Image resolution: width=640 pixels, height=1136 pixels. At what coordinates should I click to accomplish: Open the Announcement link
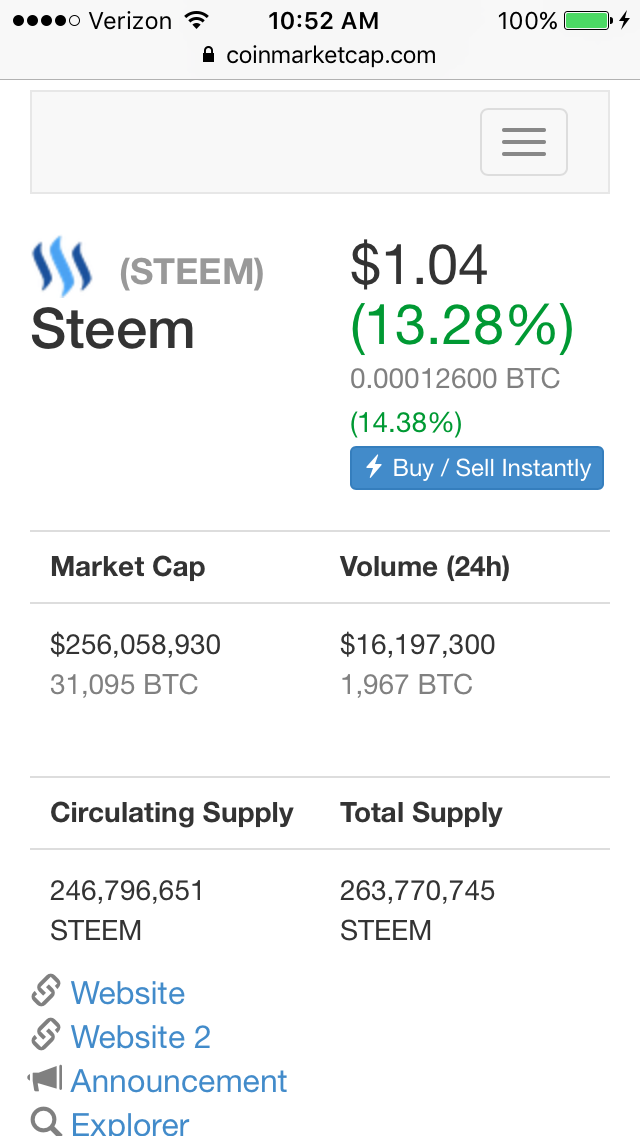pyautogui.click(x=178, y=1081)
